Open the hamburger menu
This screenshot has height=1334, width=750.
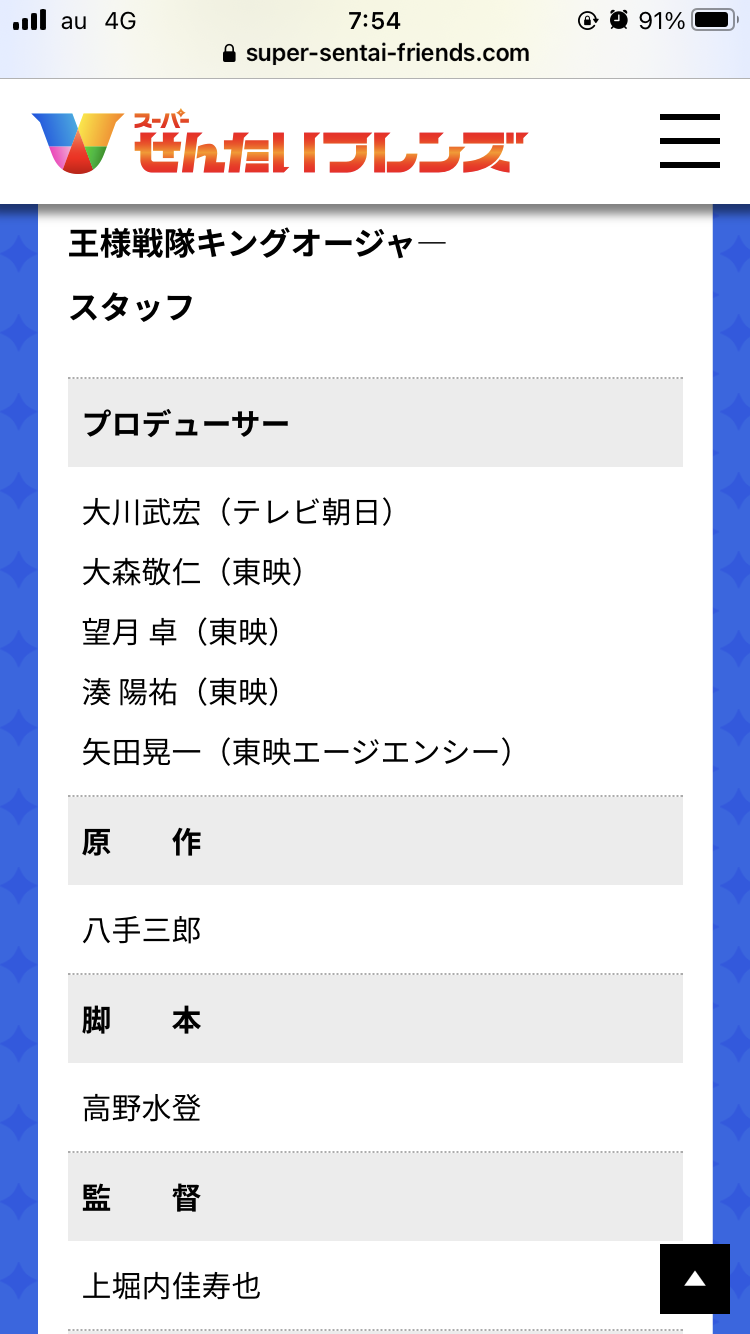[689, 141]
